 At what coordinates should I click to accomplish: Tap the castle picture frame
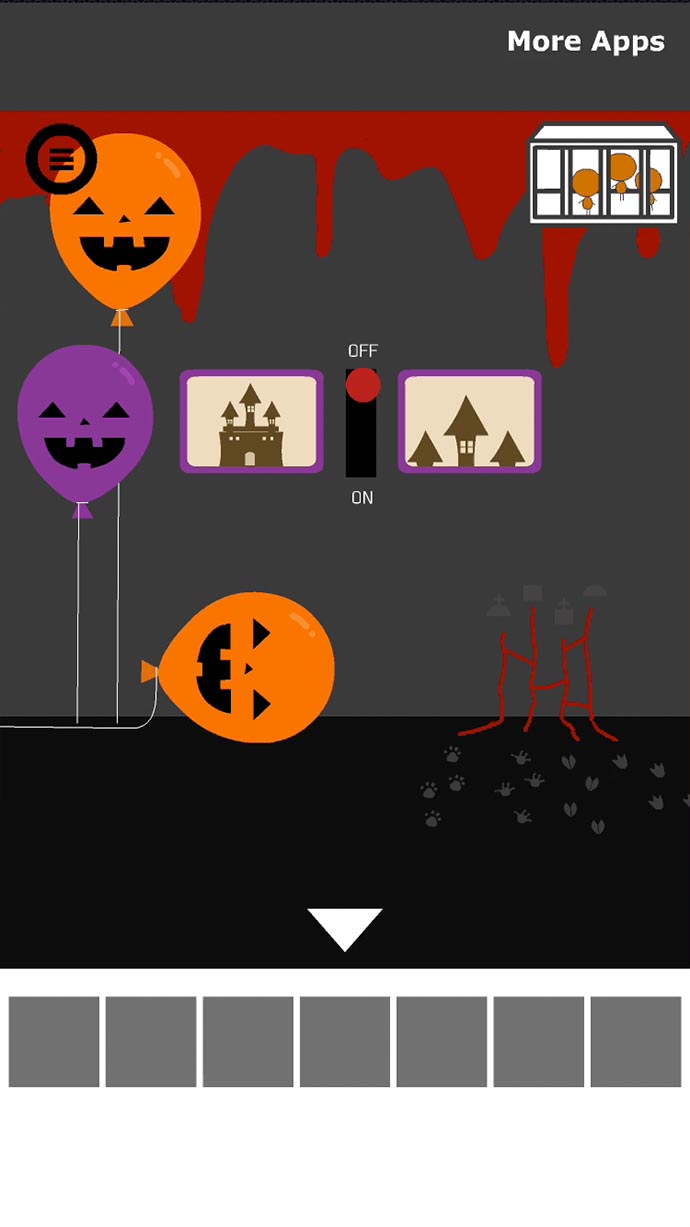click(251, 421)
